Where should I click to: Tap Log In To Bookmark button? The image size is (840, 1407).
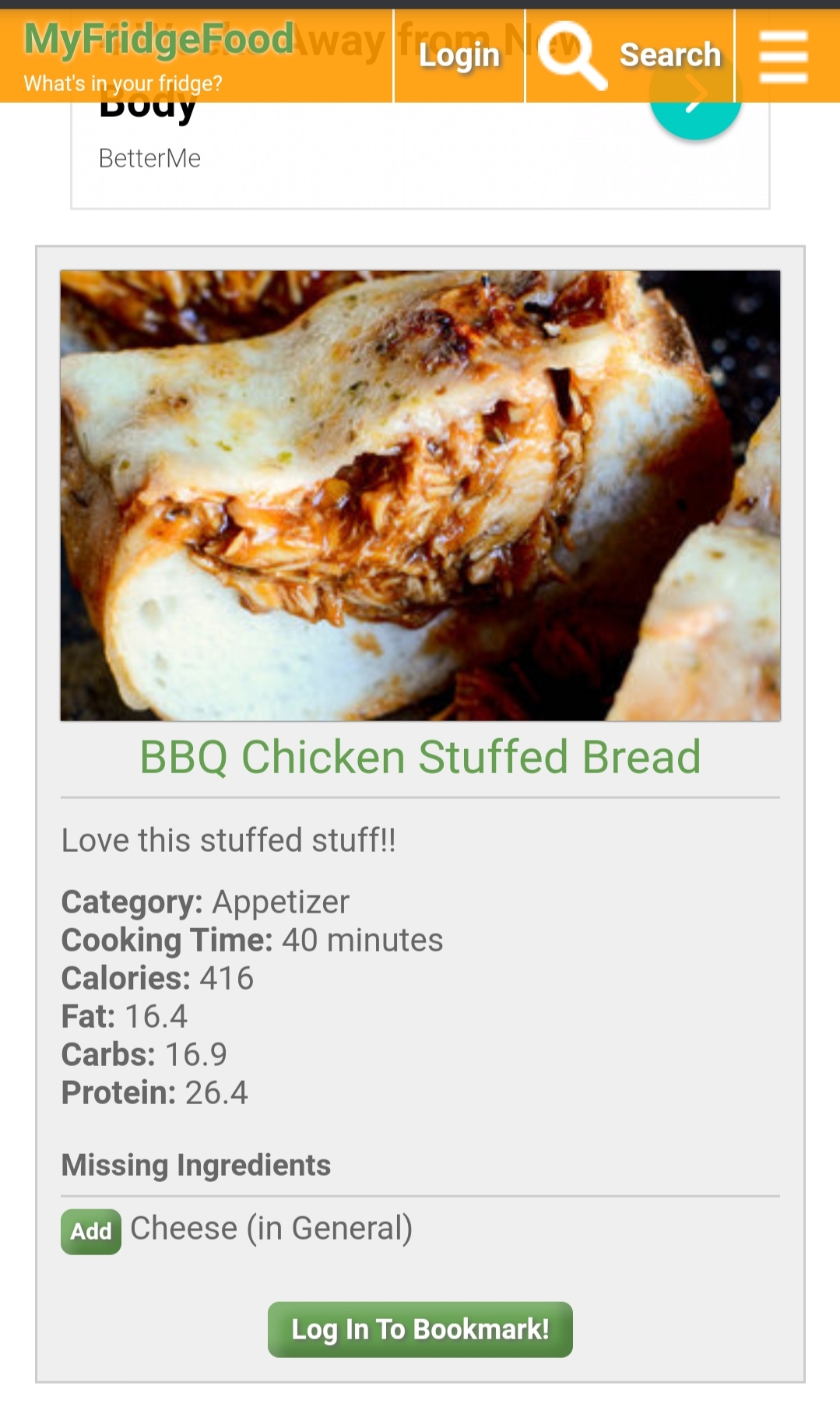tap(420, 1329)
